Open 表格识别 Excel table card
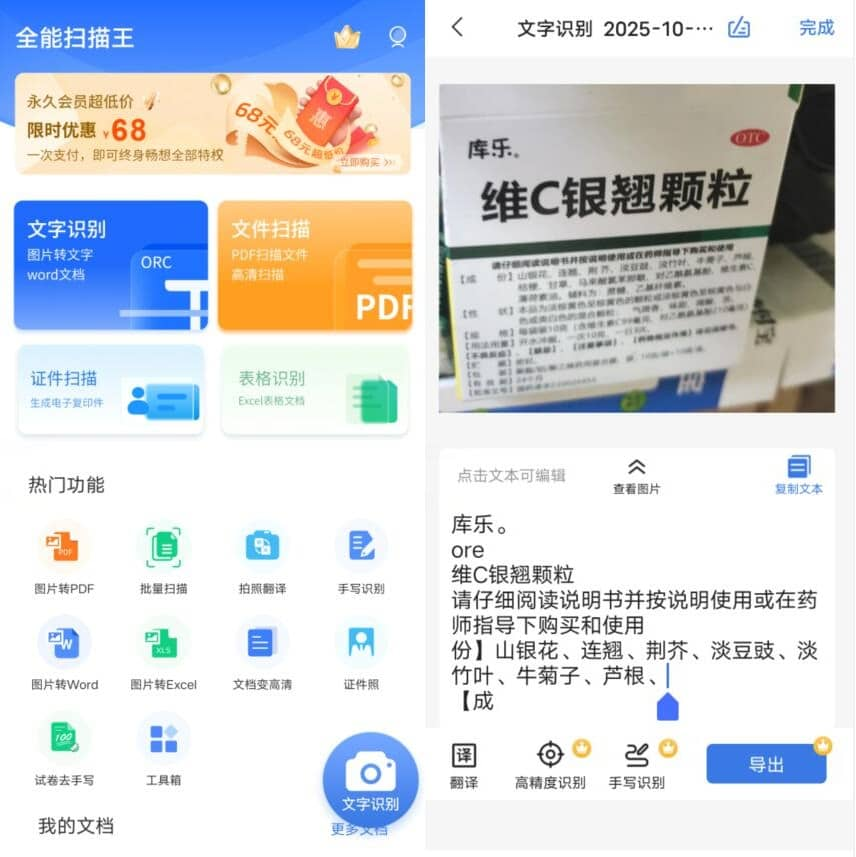856x857 pixels. coord(314,389)
